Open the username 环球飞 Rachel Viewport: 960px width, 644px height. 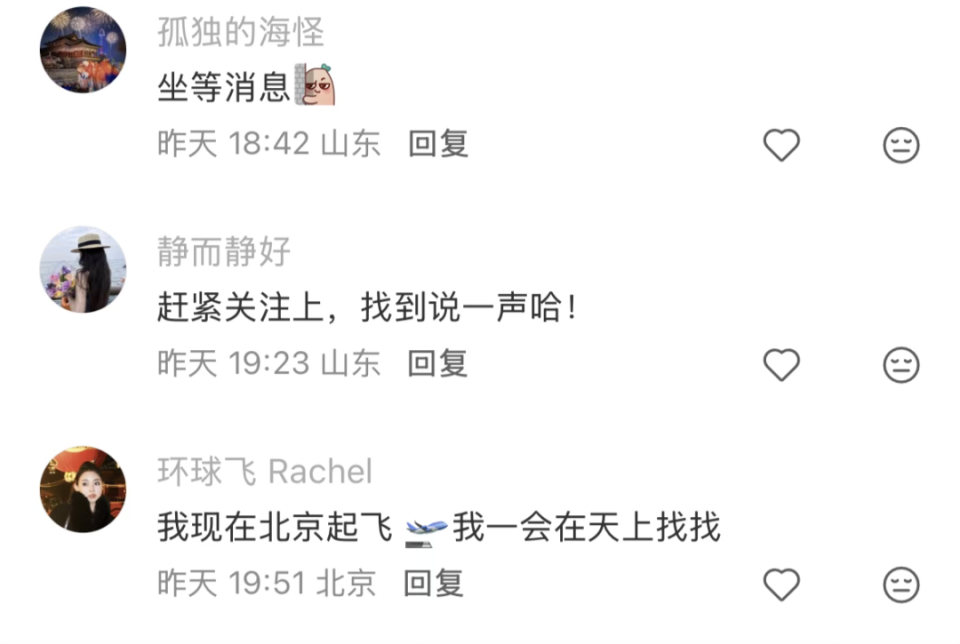point(265,472)
